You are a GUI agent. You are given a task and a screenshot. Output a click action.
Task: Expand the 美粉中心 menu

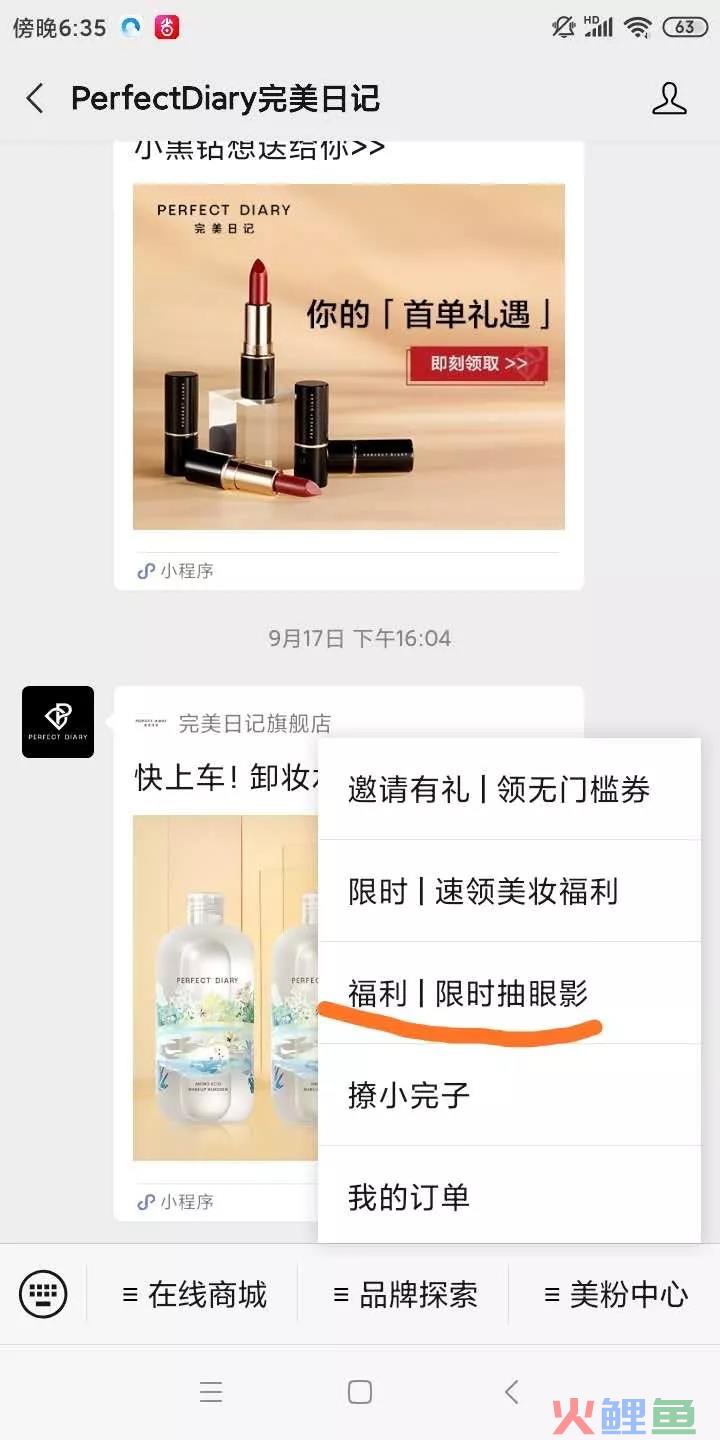click(x=616, y=1295)
